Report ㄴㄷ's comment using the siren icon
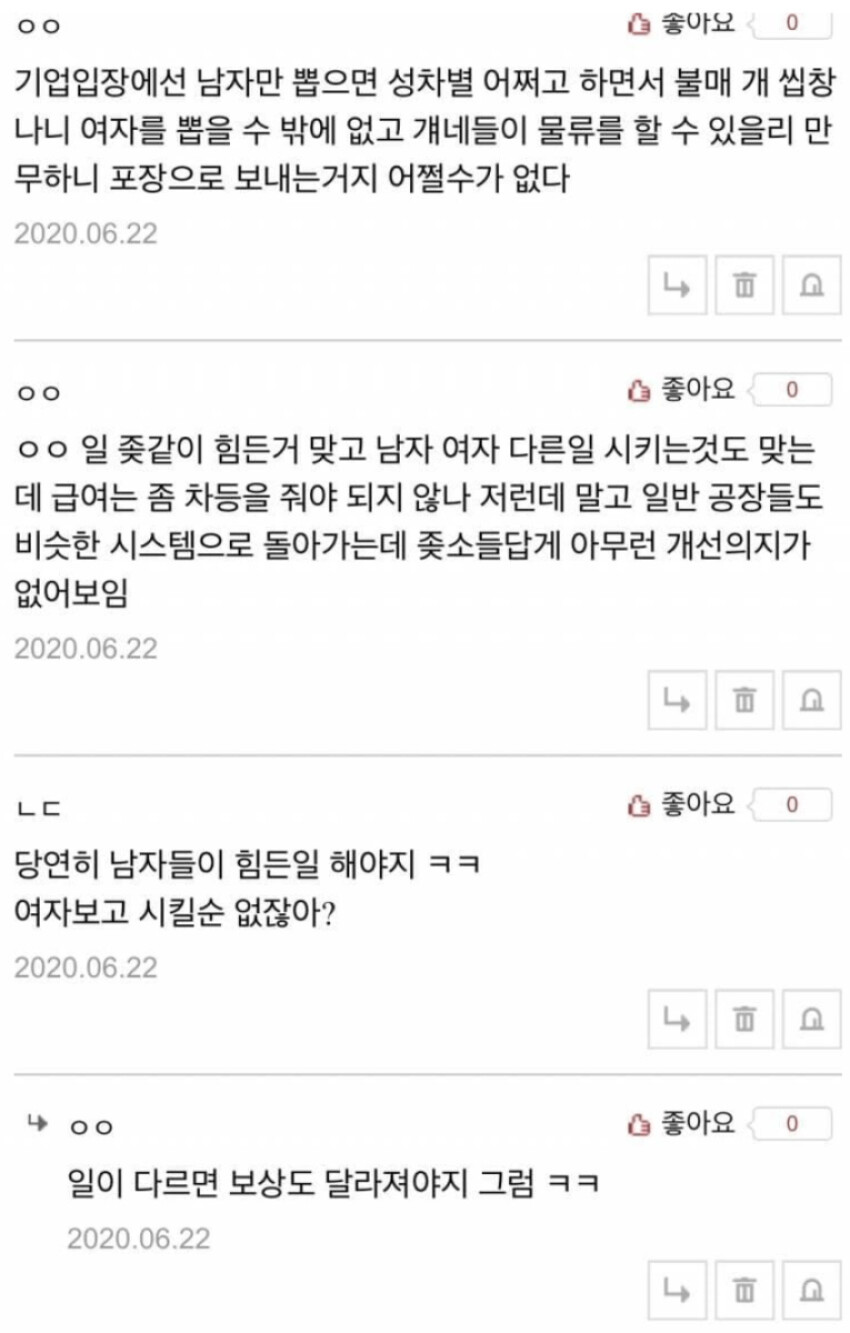The width and height of the screenshot is (850, 1333). pos(811,1019)
